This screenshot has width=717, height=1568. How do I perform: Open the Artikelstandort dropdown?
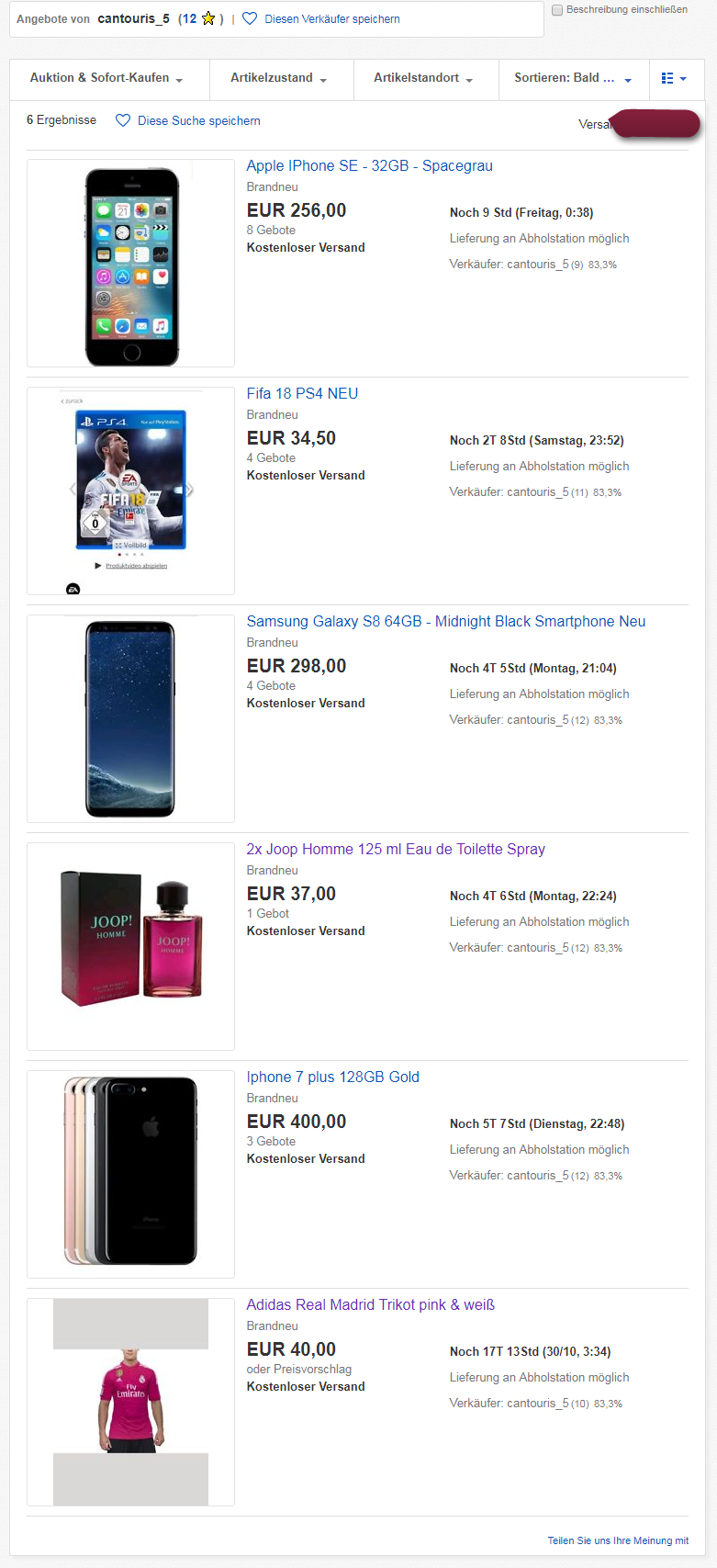pyautogui.click(x=423, y=78)
